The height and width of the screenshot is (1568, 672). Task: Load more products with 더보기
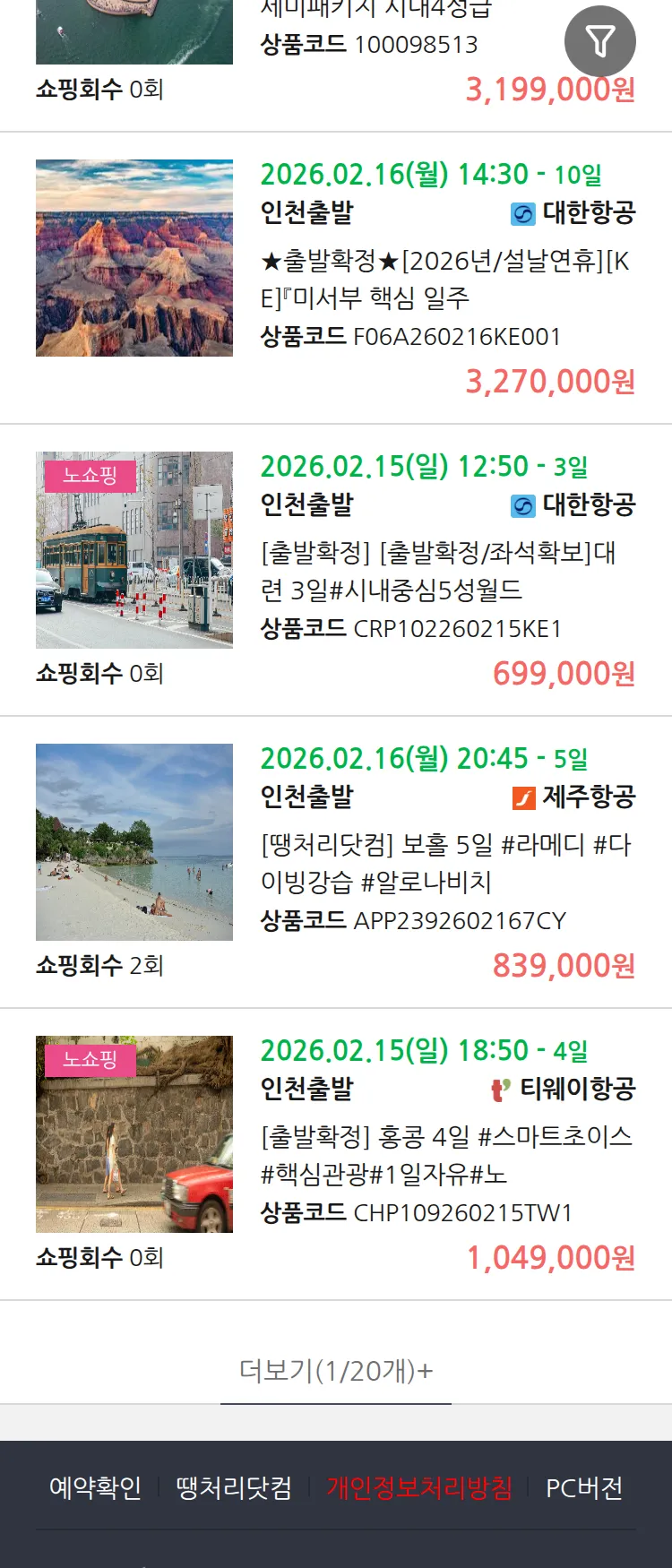336,1371
